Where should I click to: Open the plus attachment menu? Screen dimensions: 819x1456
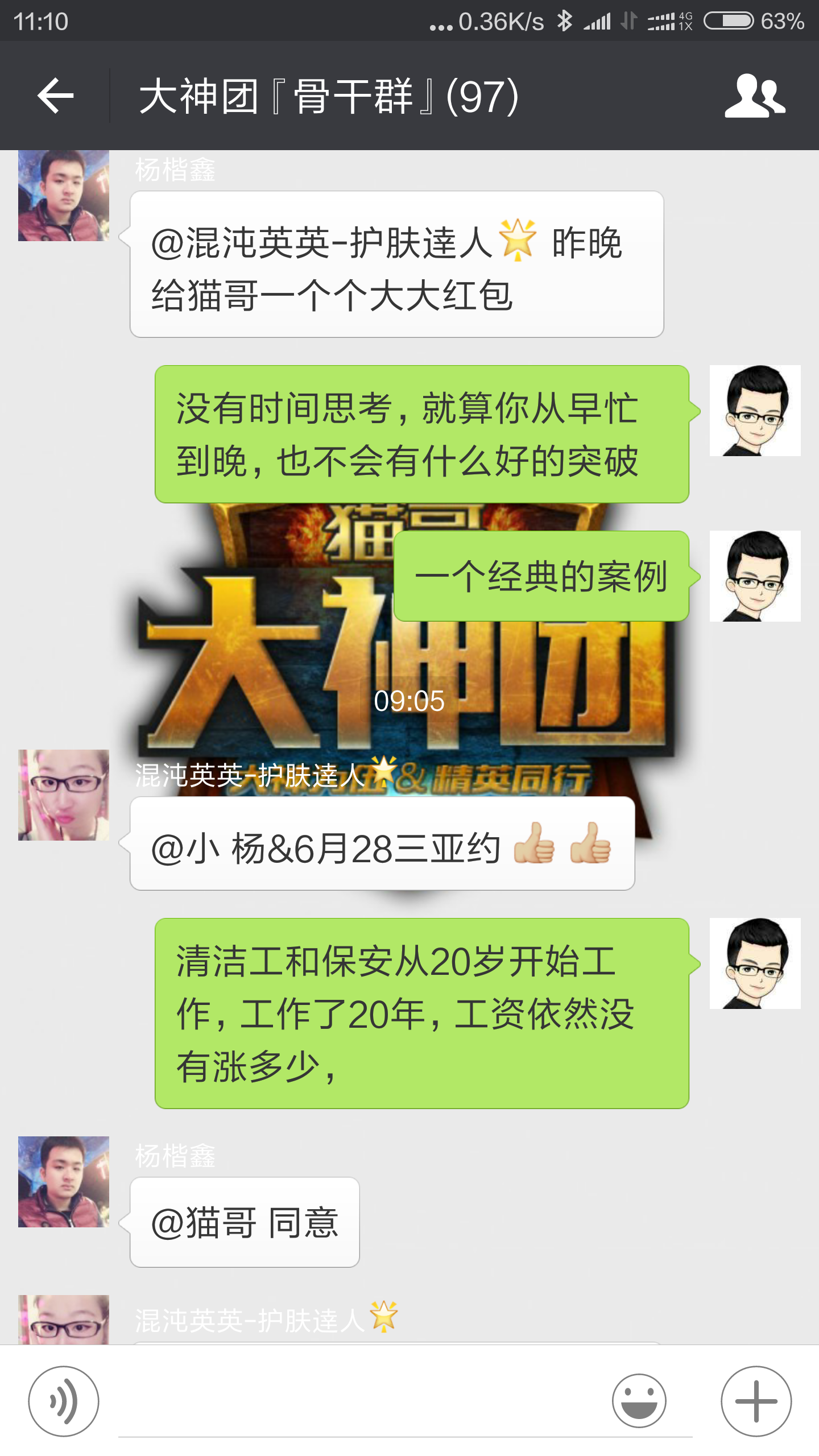[756, 1401]
